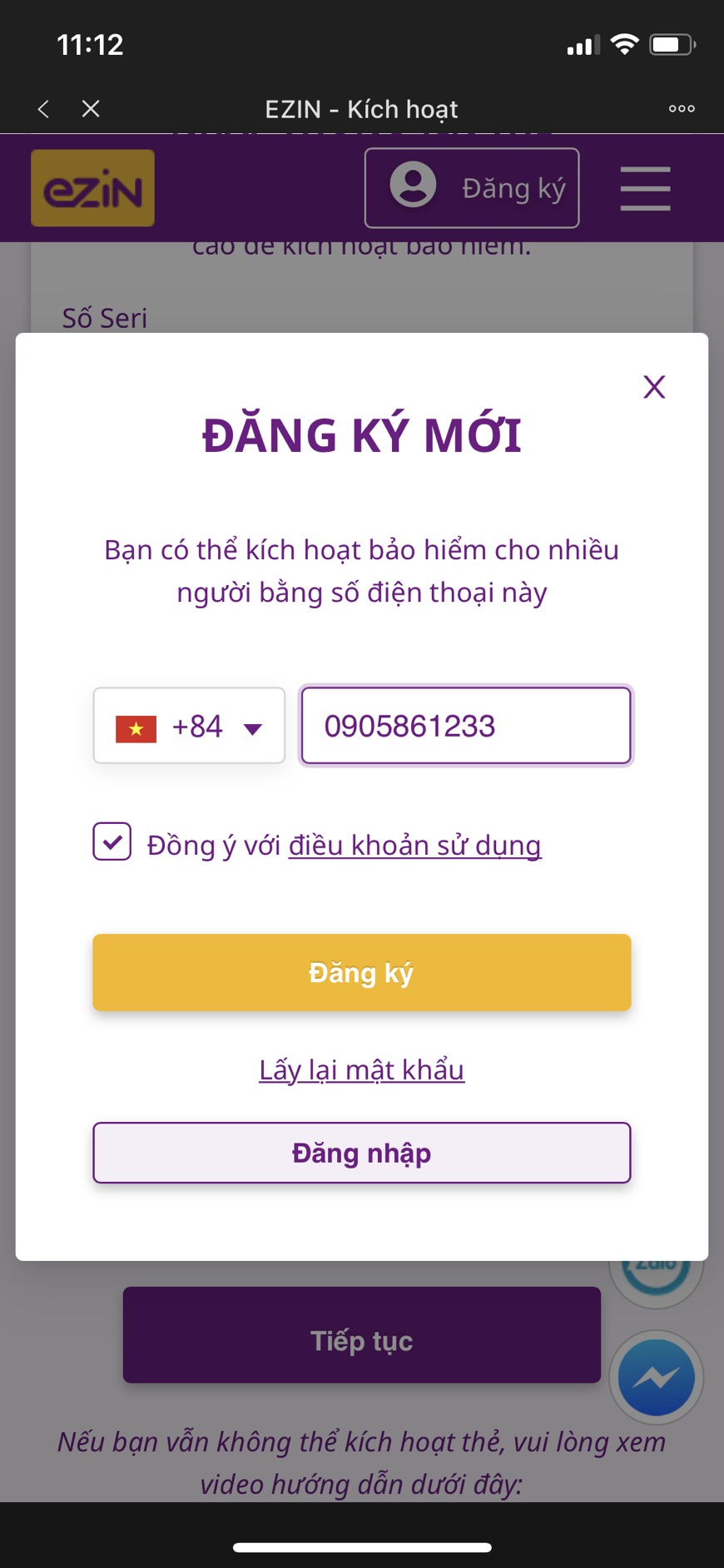Image resolution: width=724 pixels, height=1568 pixels.
Task: Open the Lấy lại mật khẩu link
Action: [x=361, y=1070]
